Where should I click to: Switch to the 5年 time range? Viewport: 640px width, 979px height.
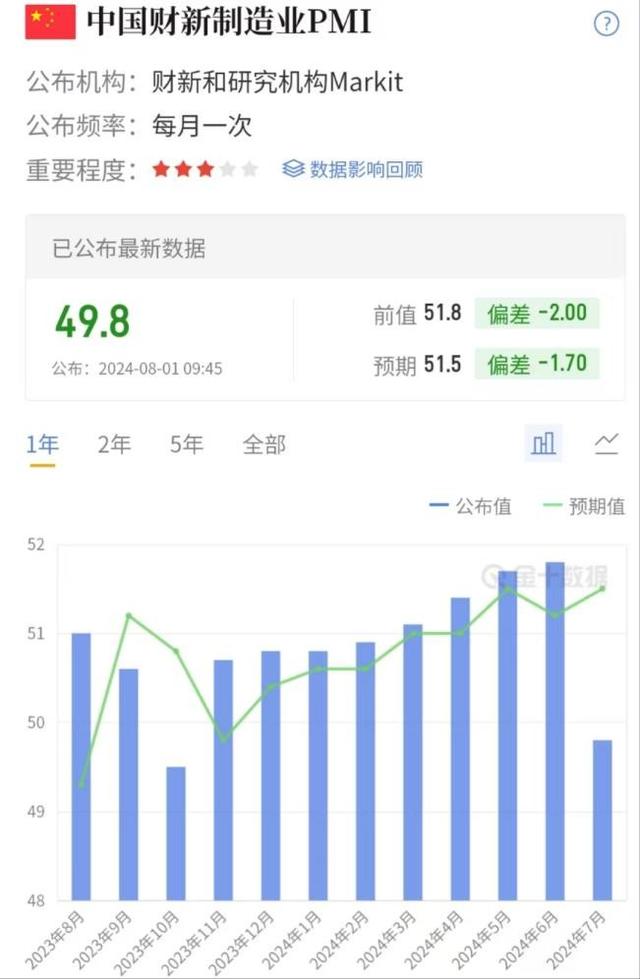click(x=186, y=445)
